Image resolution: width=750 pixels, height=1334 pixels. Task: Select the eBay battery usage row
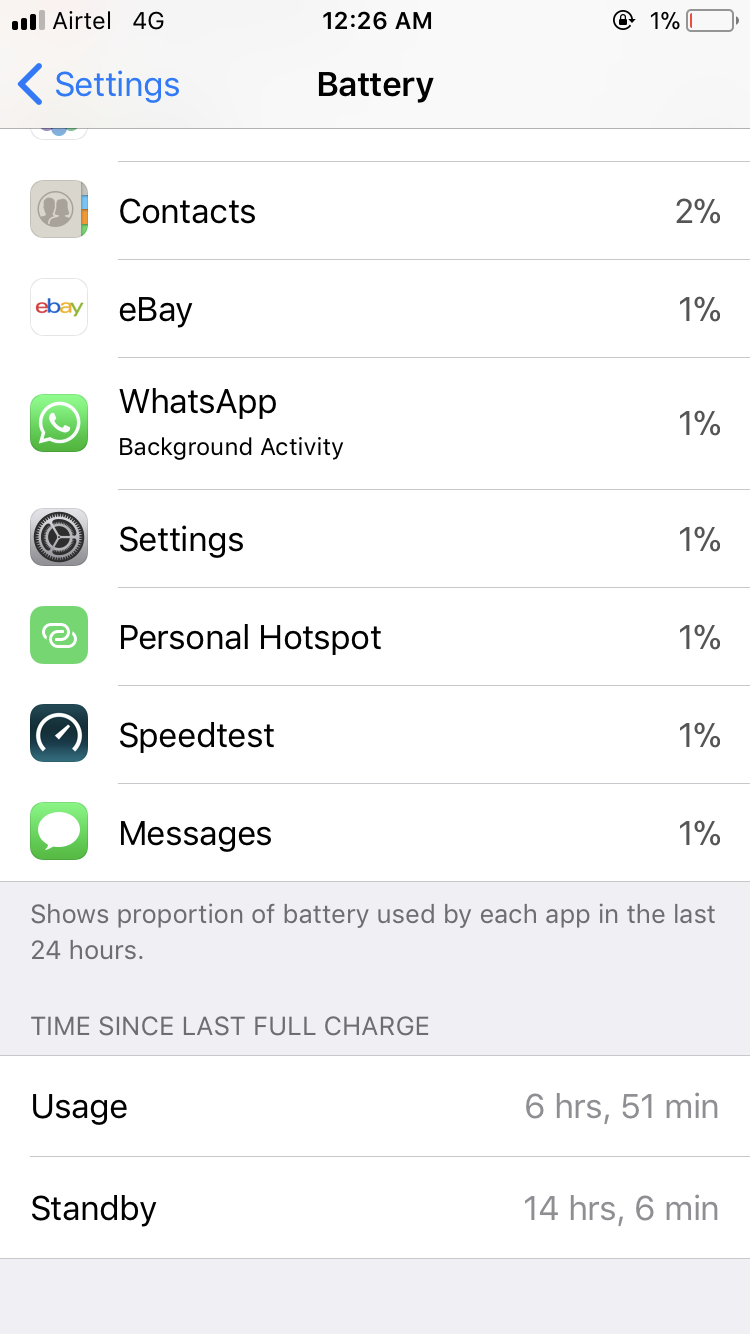[x=375, y=309]
